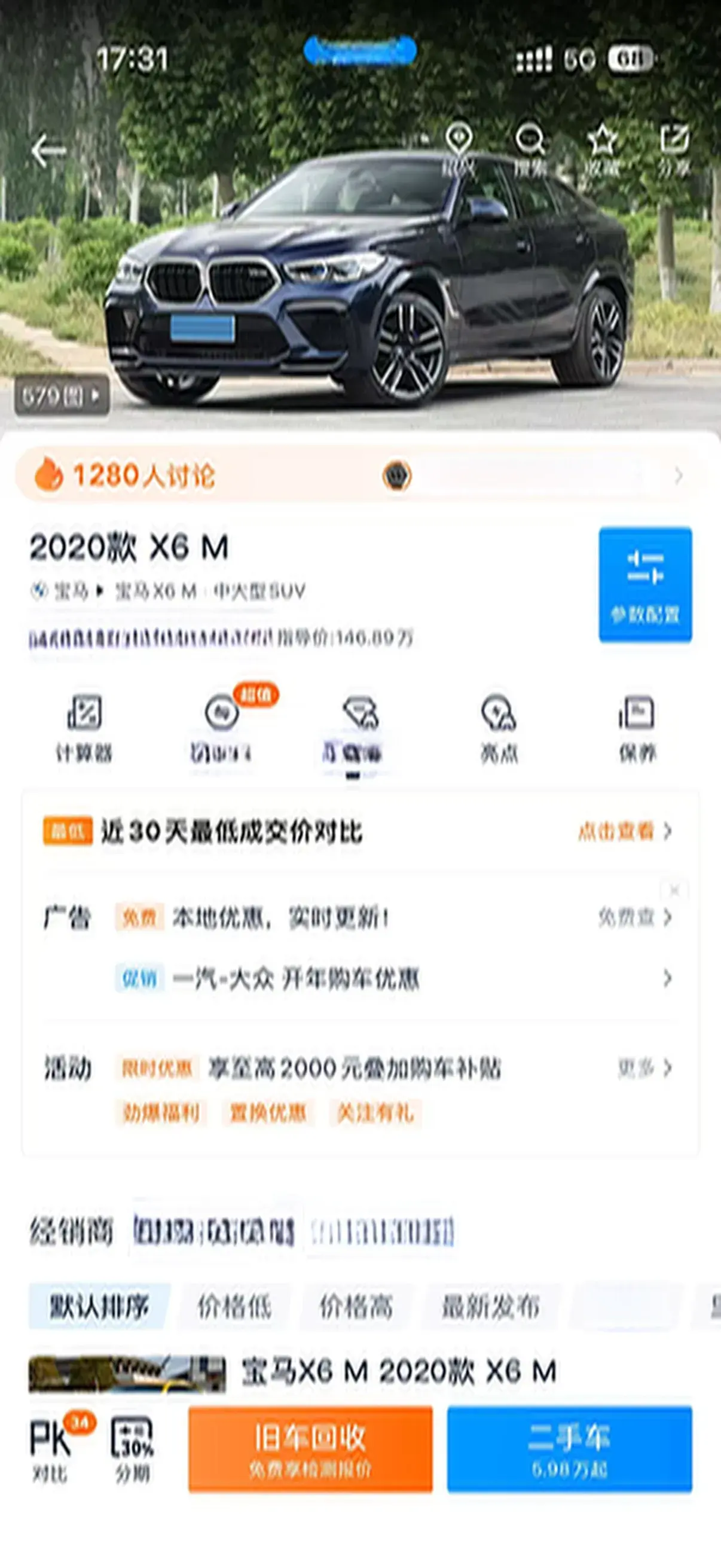Open 参数配置 specifications
721x1568 pixels.
pos(645,584)
